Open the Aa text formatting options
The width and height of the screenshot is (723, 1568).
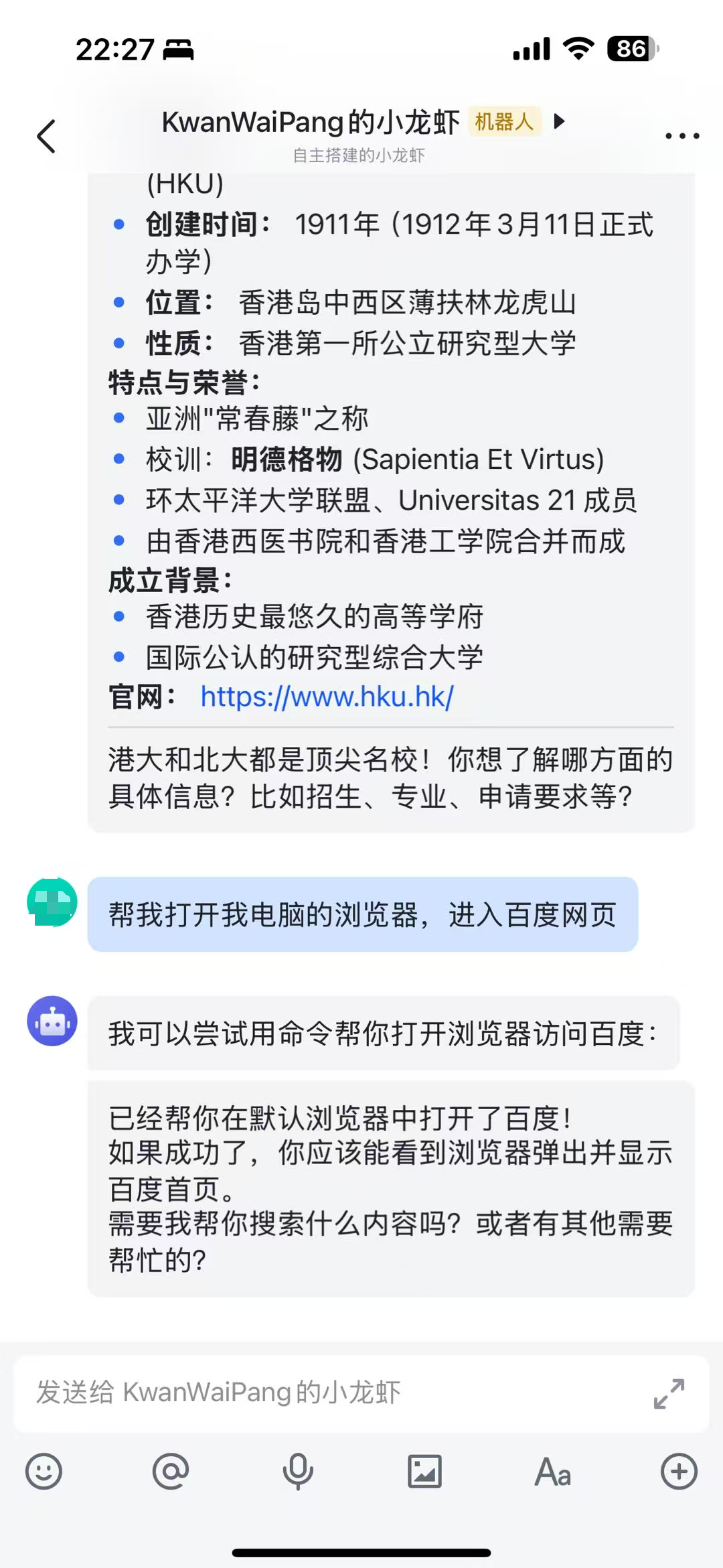[552, 1472]
